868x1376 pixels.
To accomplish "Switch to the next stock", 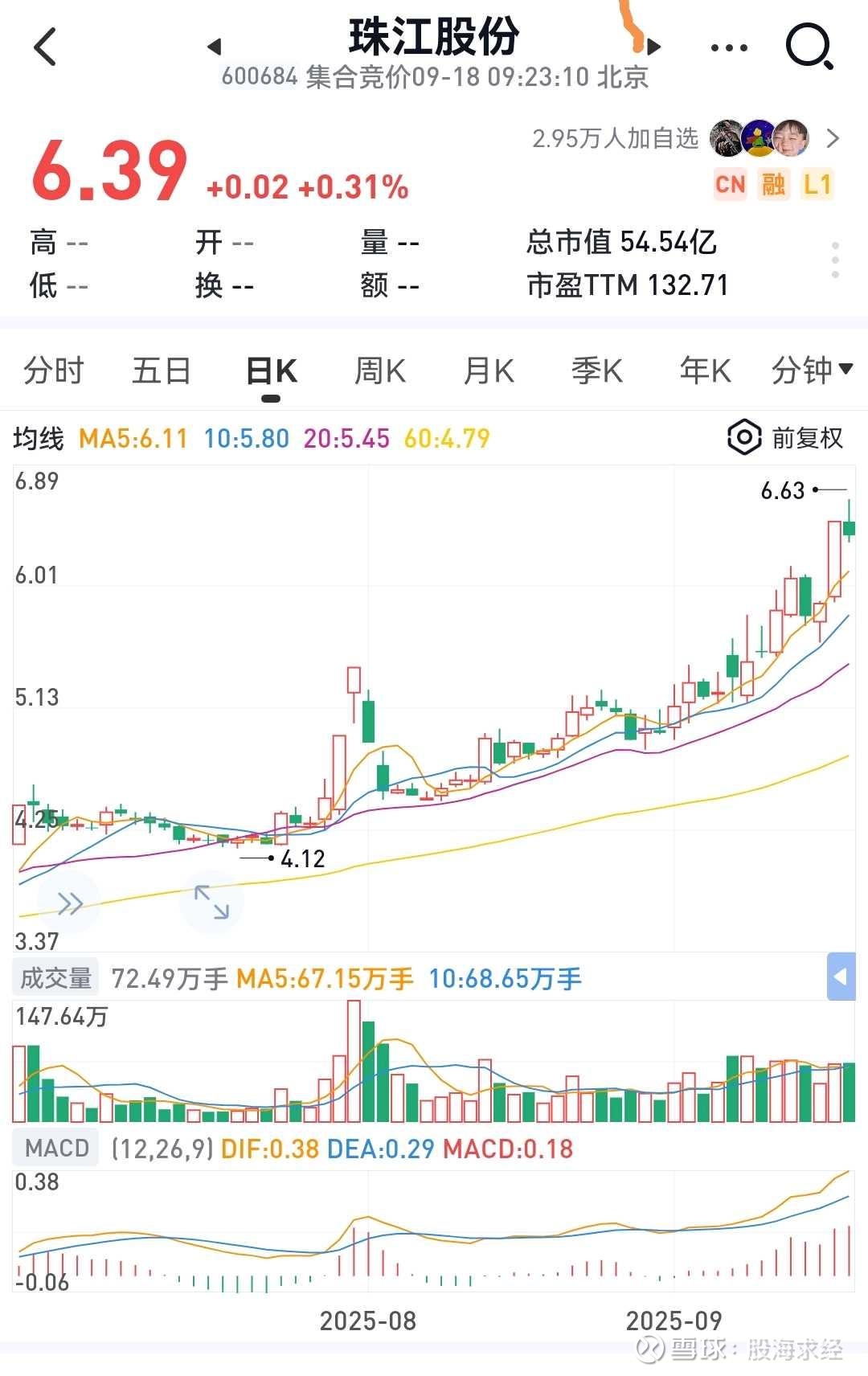I will 654,47.
